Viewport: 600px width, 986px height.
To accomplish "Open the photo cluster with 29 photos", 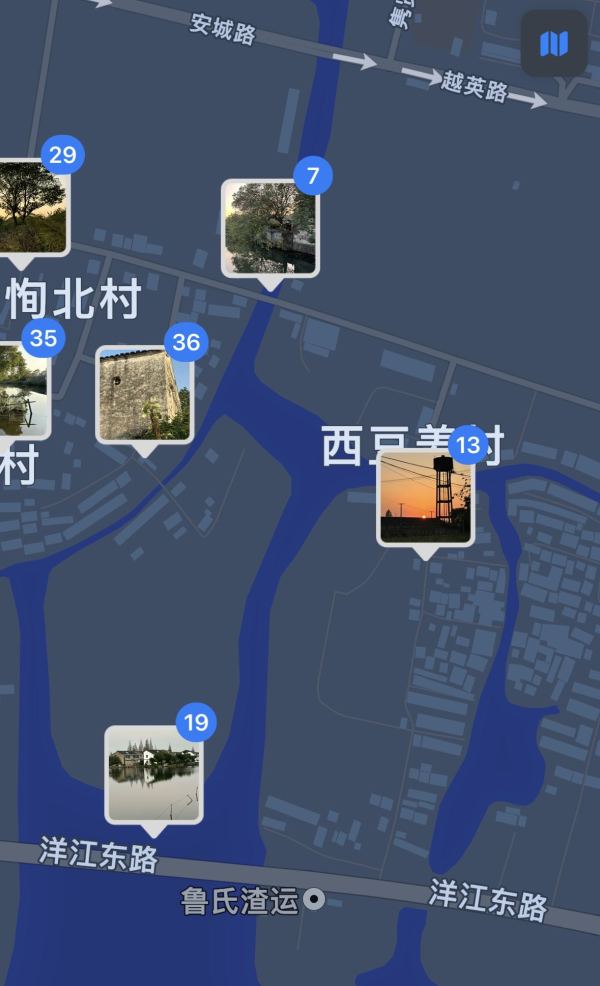I will [31, 207].
